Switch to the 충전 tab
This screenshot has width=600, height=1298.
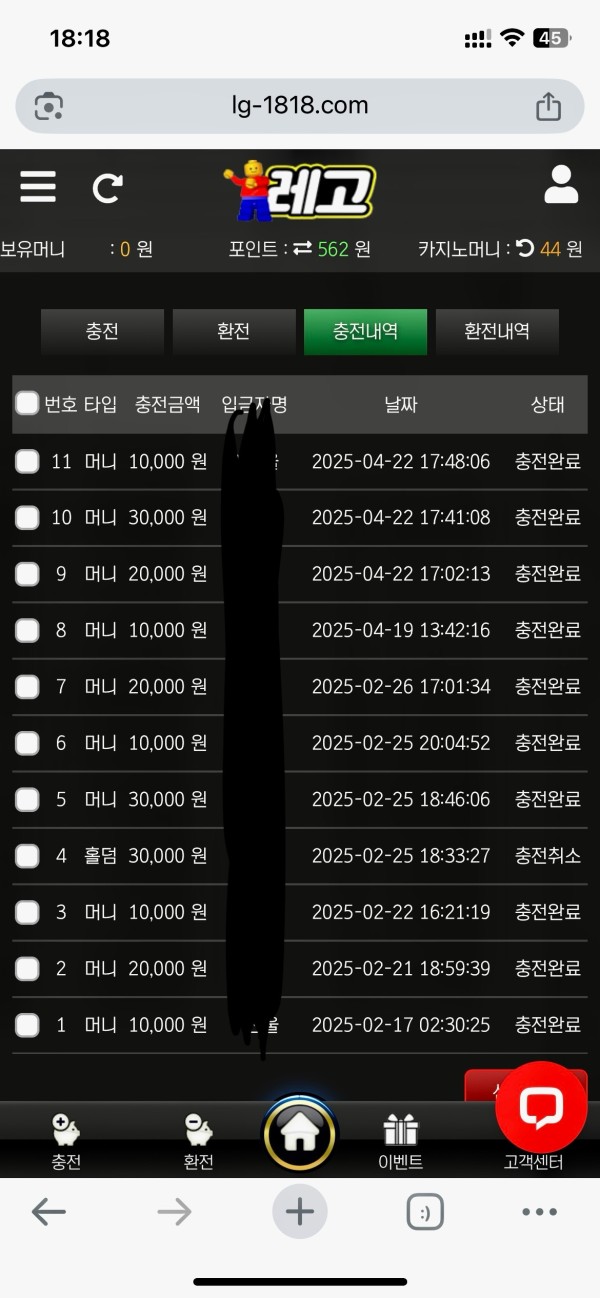click(102, 331)
